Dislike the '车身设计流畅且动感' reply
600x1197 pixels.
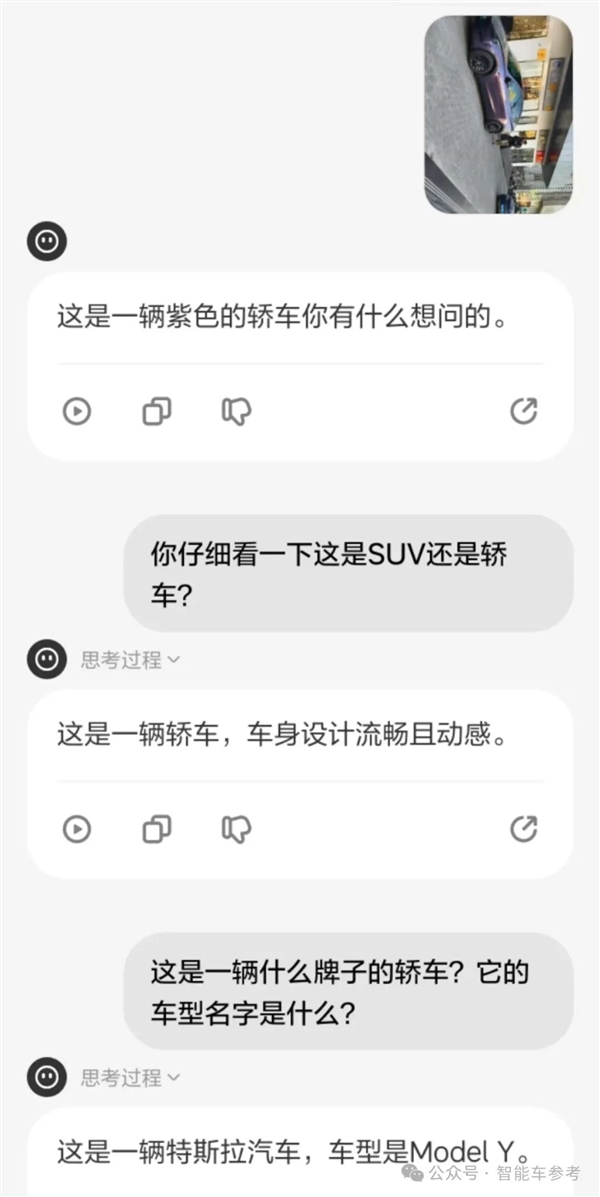[236, 829]
